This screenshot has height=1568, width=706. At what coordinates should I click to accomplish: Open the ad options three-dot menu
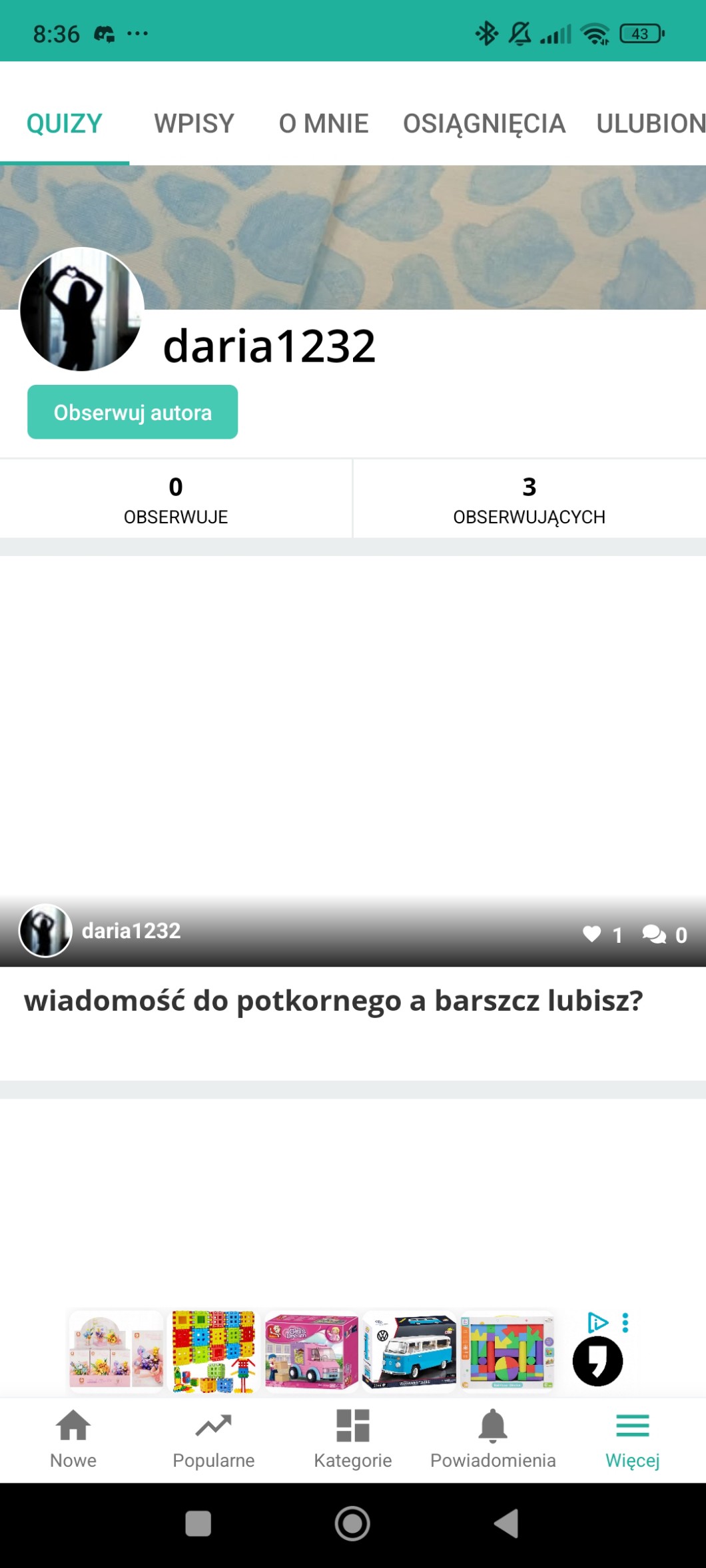[625, 1322]
